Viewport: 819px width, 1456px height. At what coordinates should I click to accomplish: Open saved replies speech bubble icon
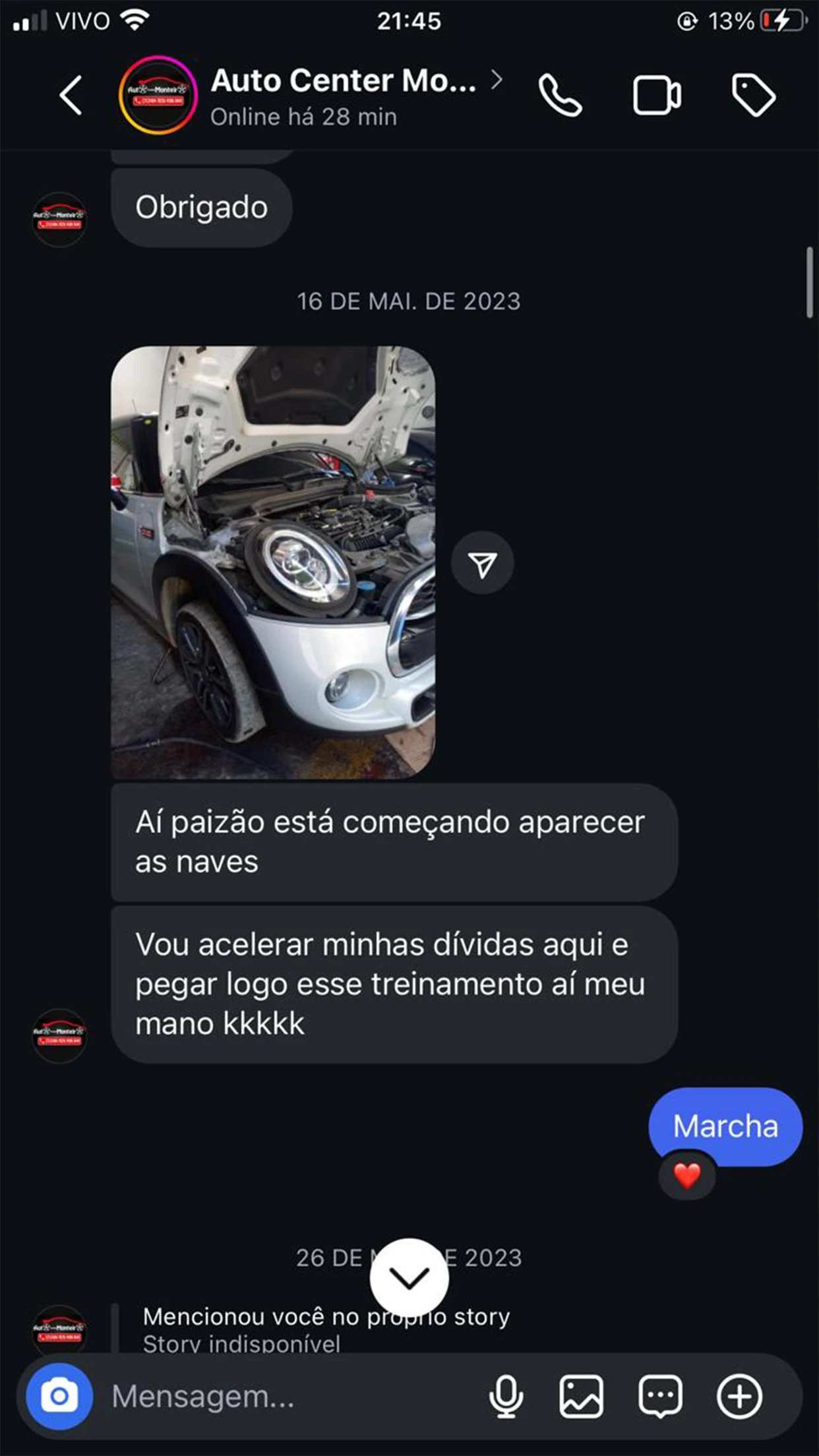[660, 1396]
